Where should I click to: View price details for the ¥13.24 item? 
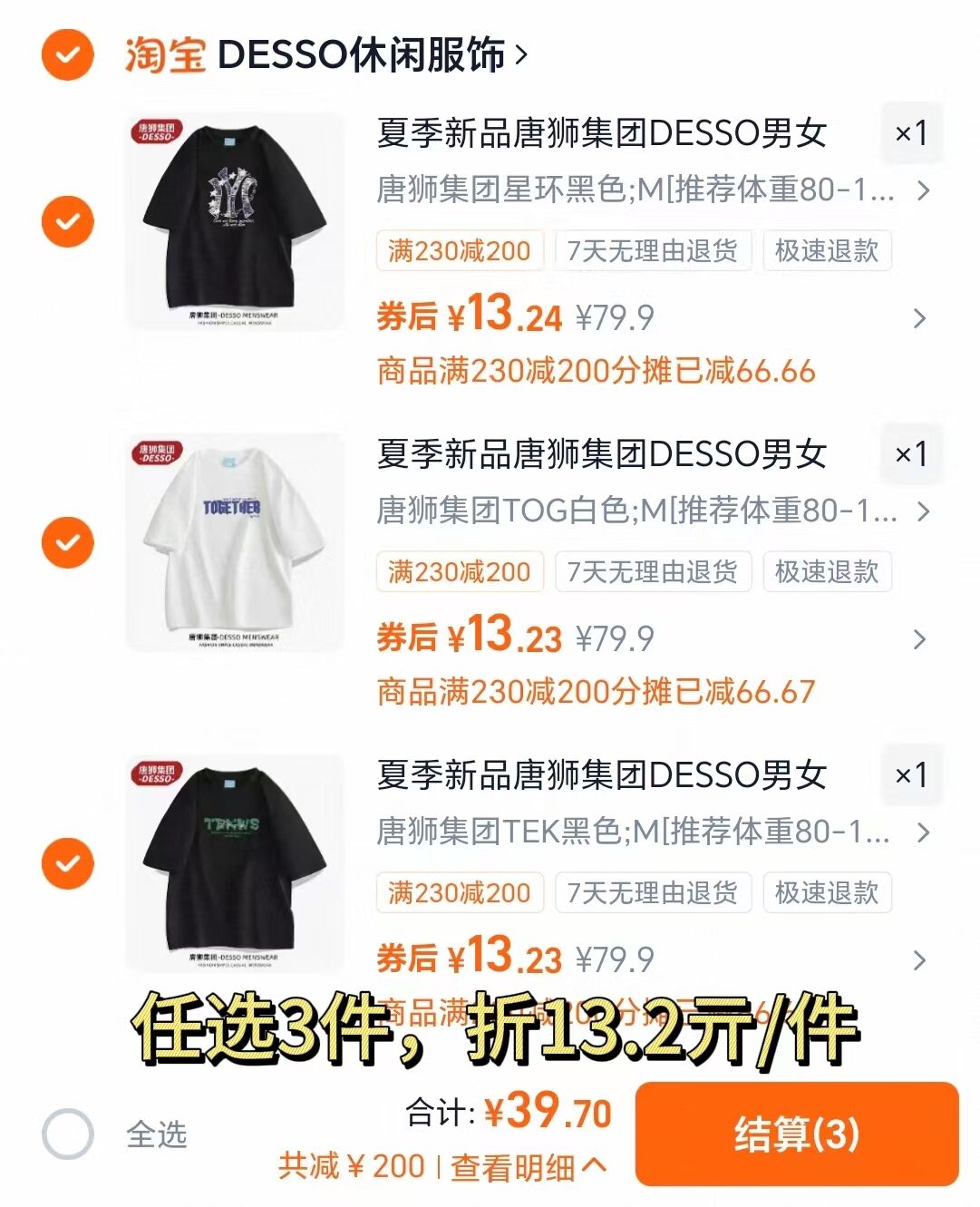point(919,318)
